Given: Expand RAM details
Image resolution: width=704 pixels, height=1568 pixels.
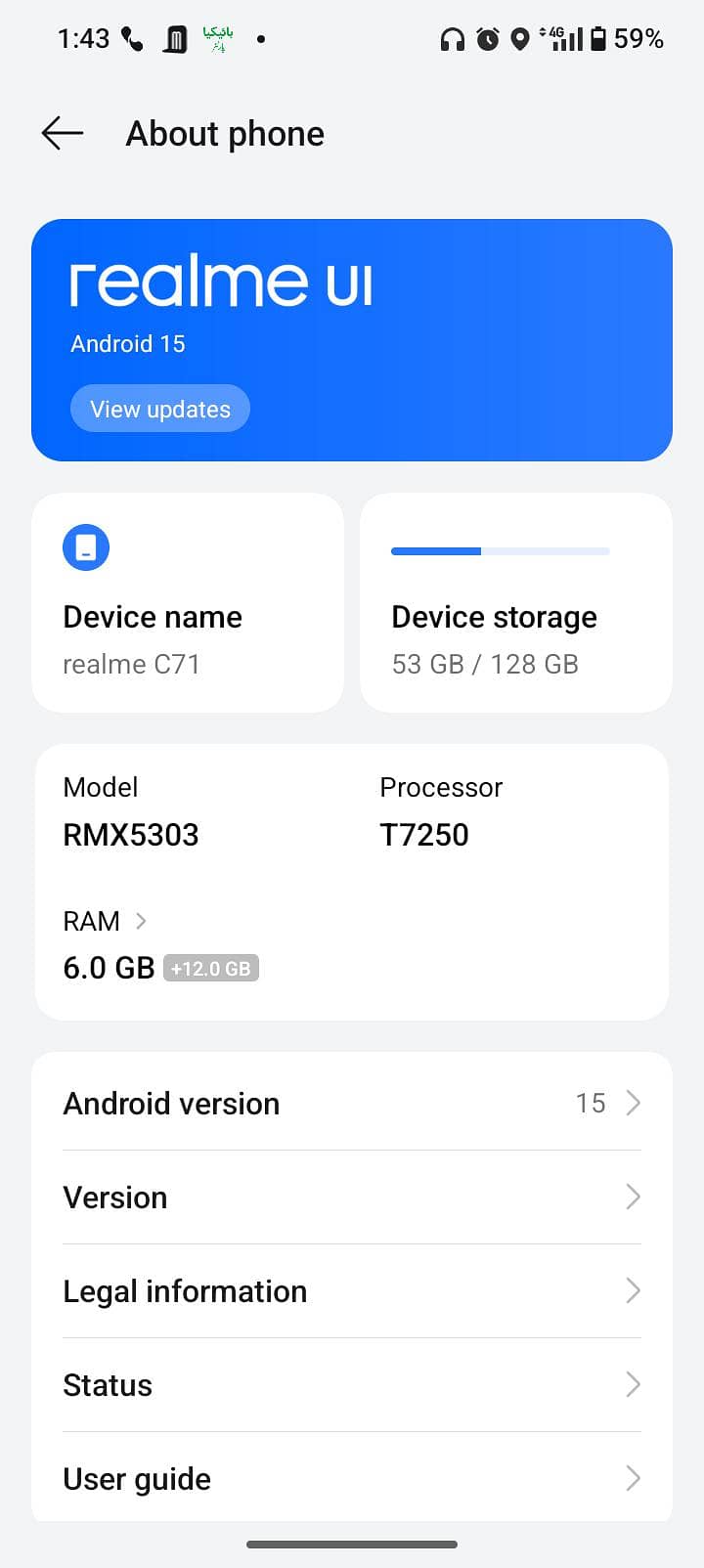Looking at the screenshot, I should coord(106,921).
